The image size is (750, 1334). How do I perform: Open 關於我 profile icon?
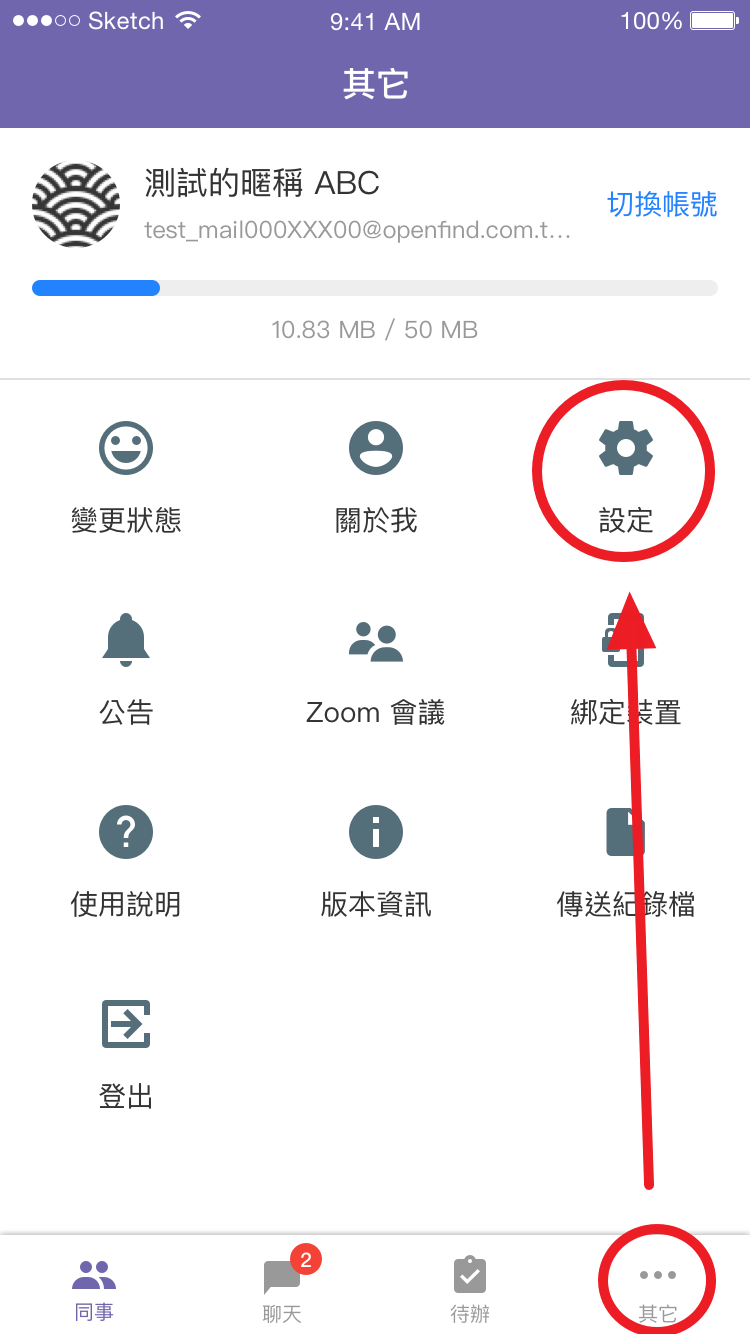pos(375,448)
